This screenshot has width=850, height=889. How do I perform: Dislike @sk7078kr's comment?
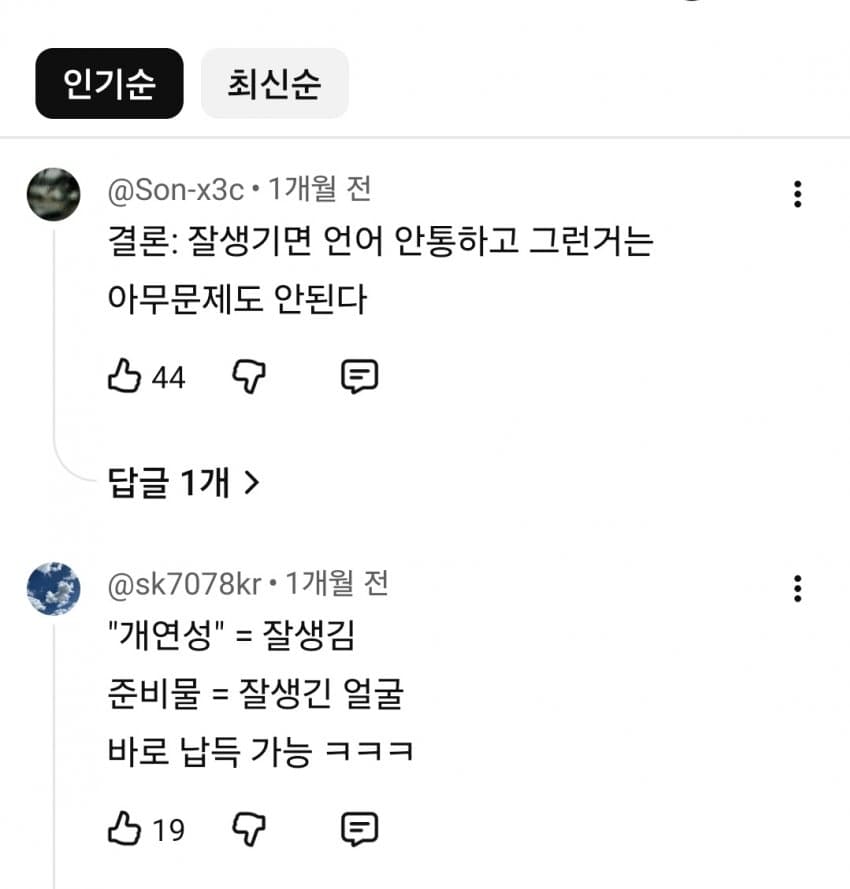(249, 829)
